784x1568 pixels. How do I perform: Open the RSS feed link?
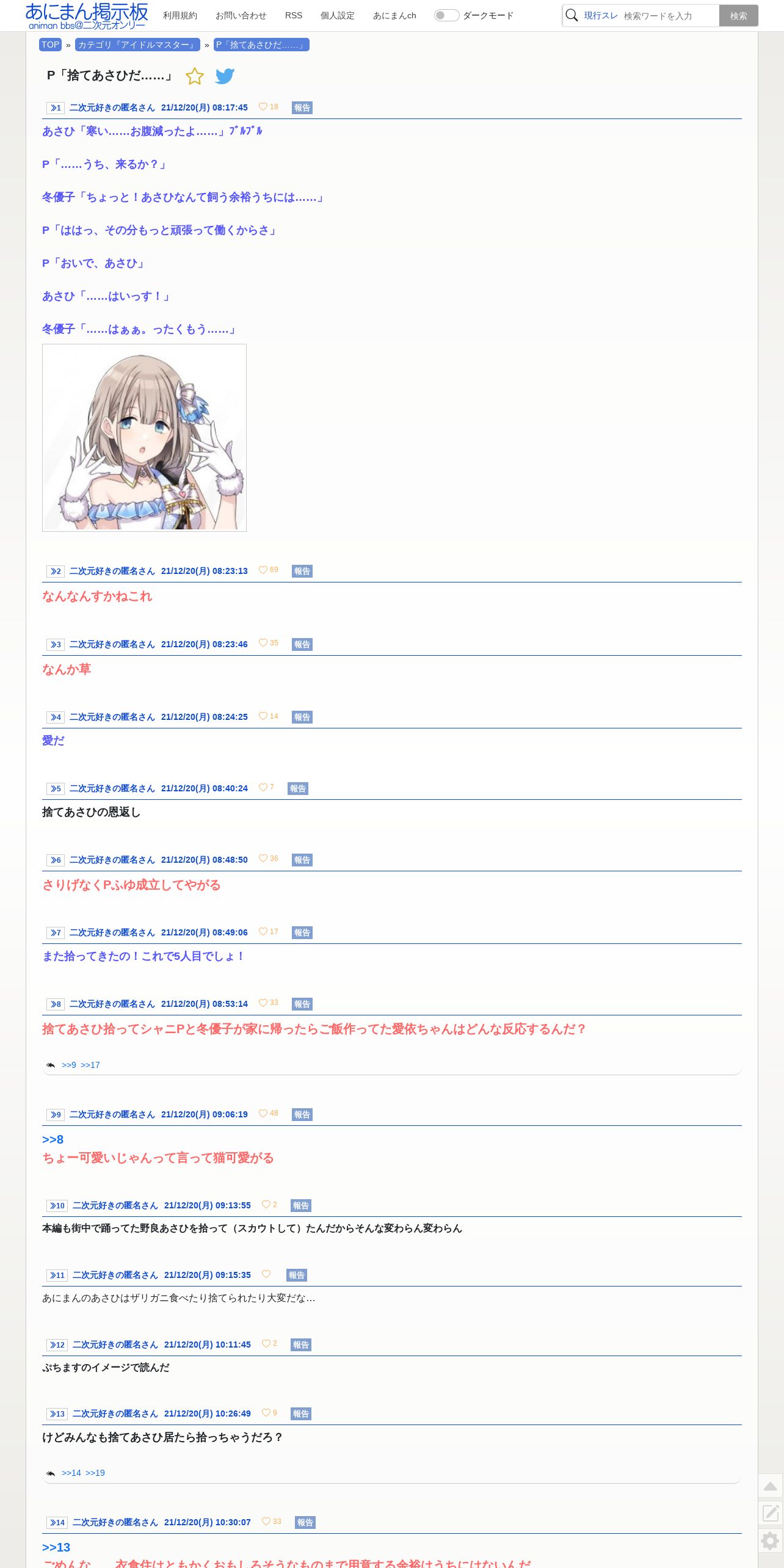coord(294,15)
